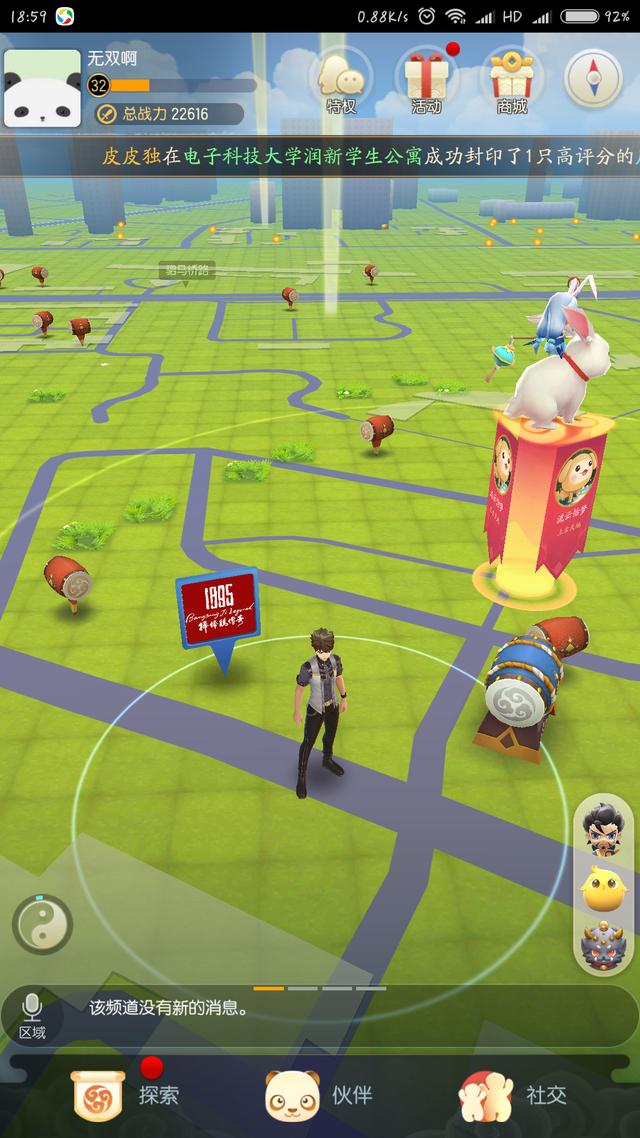
Task: Tap the yin-yang button
Action: click(42, 923)
